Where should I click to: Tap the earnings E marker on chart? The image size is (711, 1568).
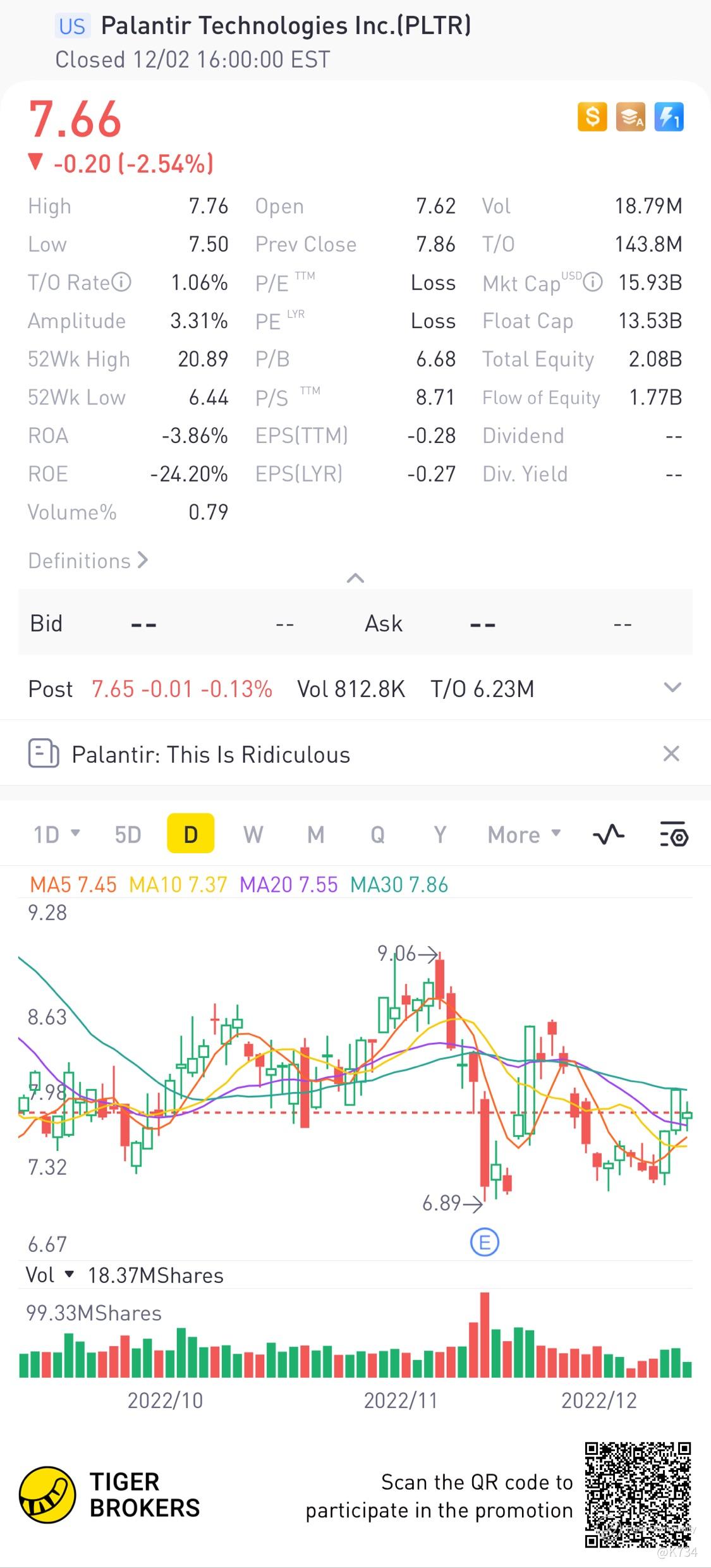(x=485, y=1243)
